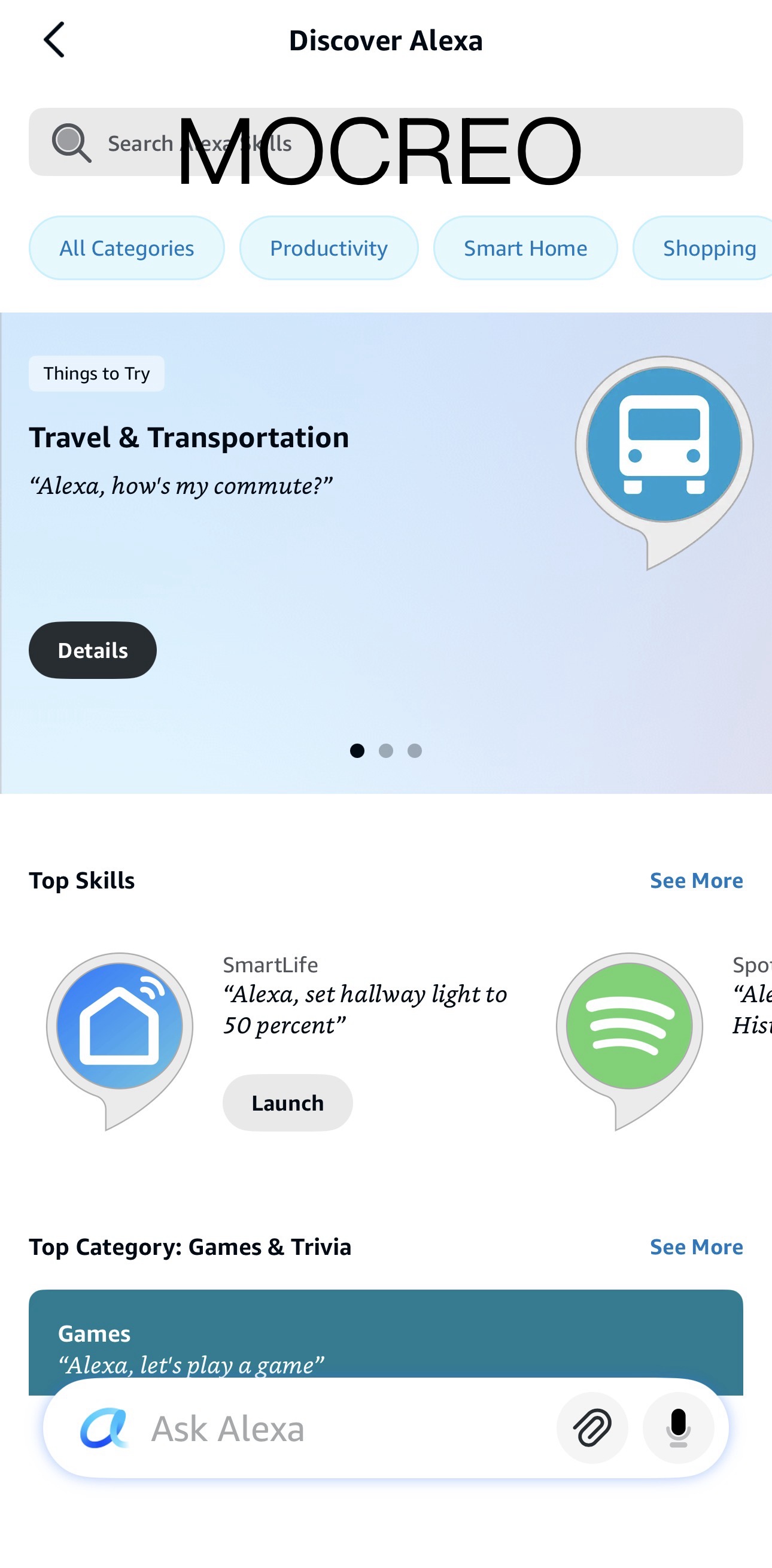The image size is (772, 1568).
Task: Attach a file with the paperclip icon
Action: (592, 1428)
